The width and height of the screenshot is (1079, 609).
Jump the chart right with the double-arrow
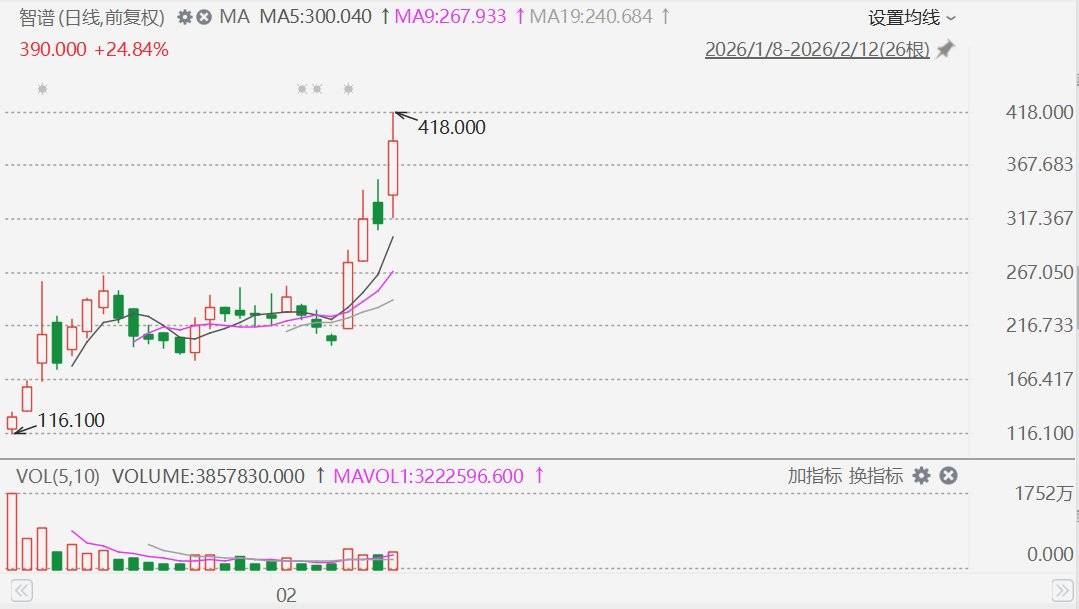coord(1062,590)
